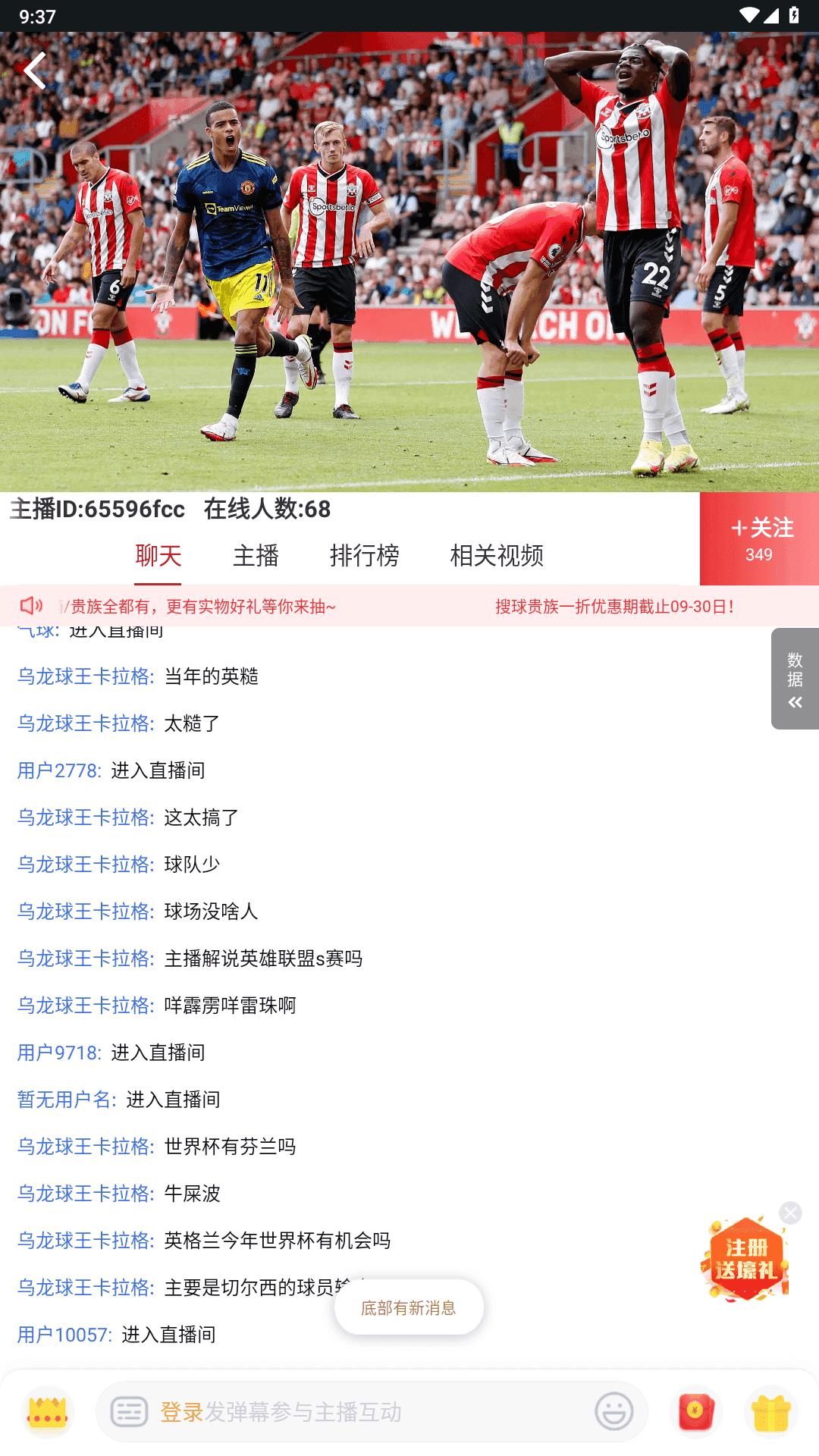Image resolution: width=819 pixels, height=1456 pixels.
Task: Dismiss the 注册送壕礼 floating promo
Action: pos(790,1213)
